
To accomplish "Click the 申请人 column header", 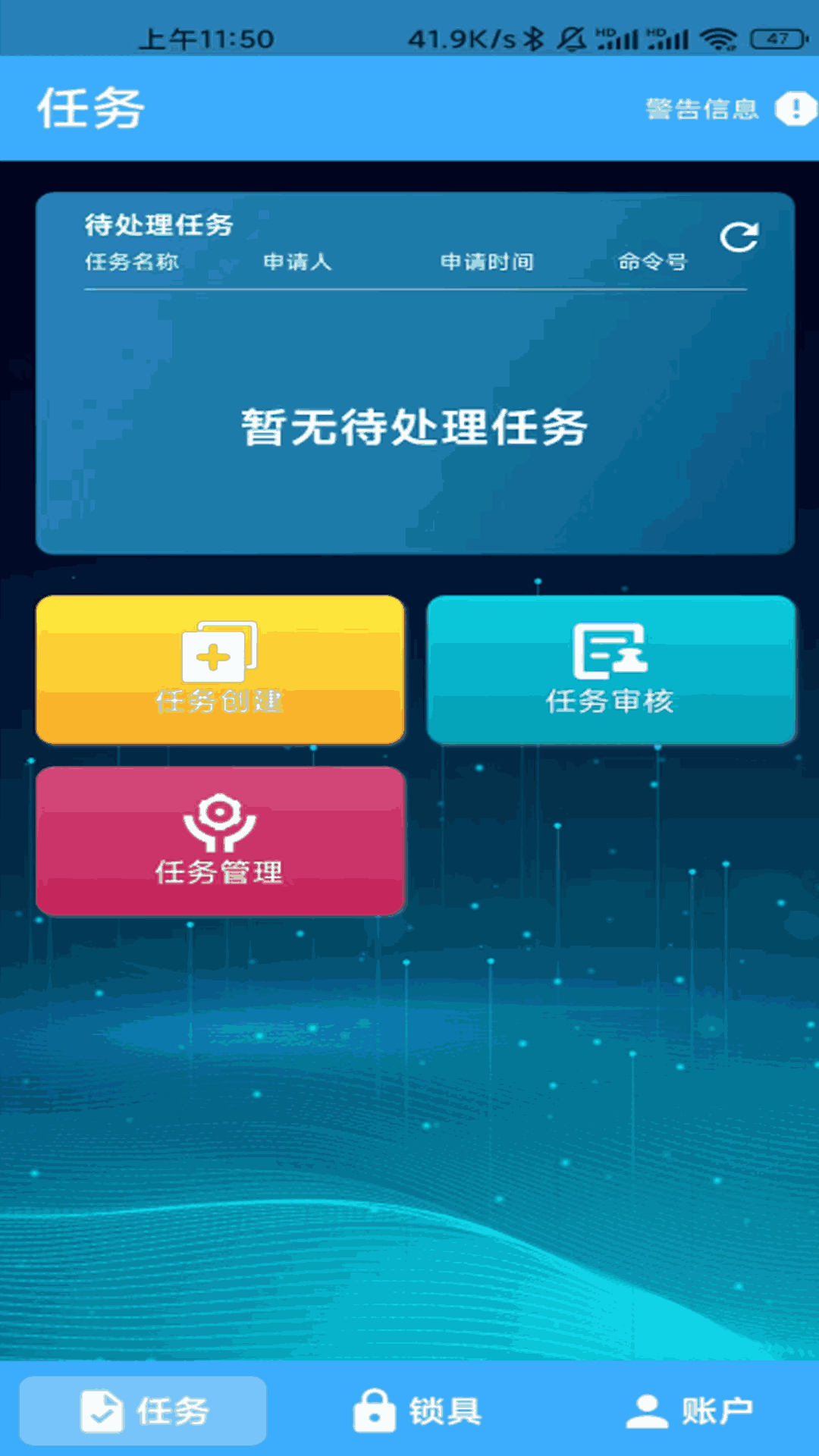I will click(x=296, y=263).
